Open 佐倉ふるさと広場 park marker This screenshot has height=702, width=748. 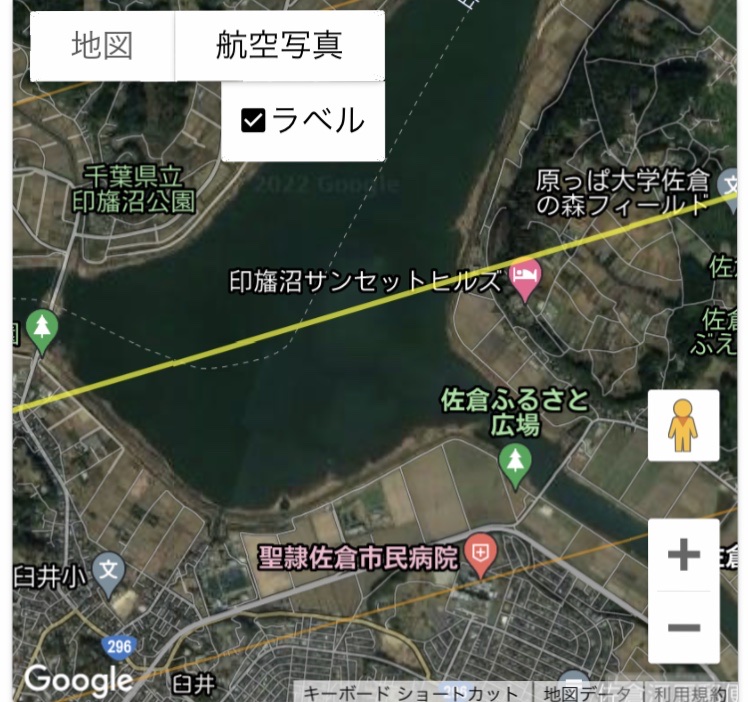[515, 464]
